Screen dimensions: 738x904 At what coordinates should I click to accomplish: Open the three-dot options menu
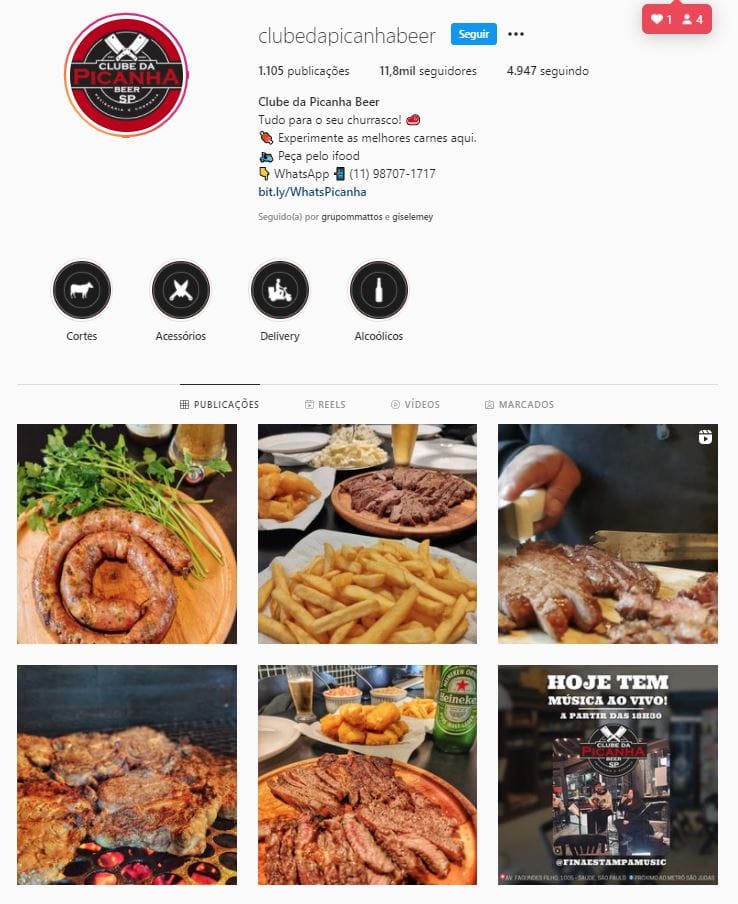[x=516, y=34]
